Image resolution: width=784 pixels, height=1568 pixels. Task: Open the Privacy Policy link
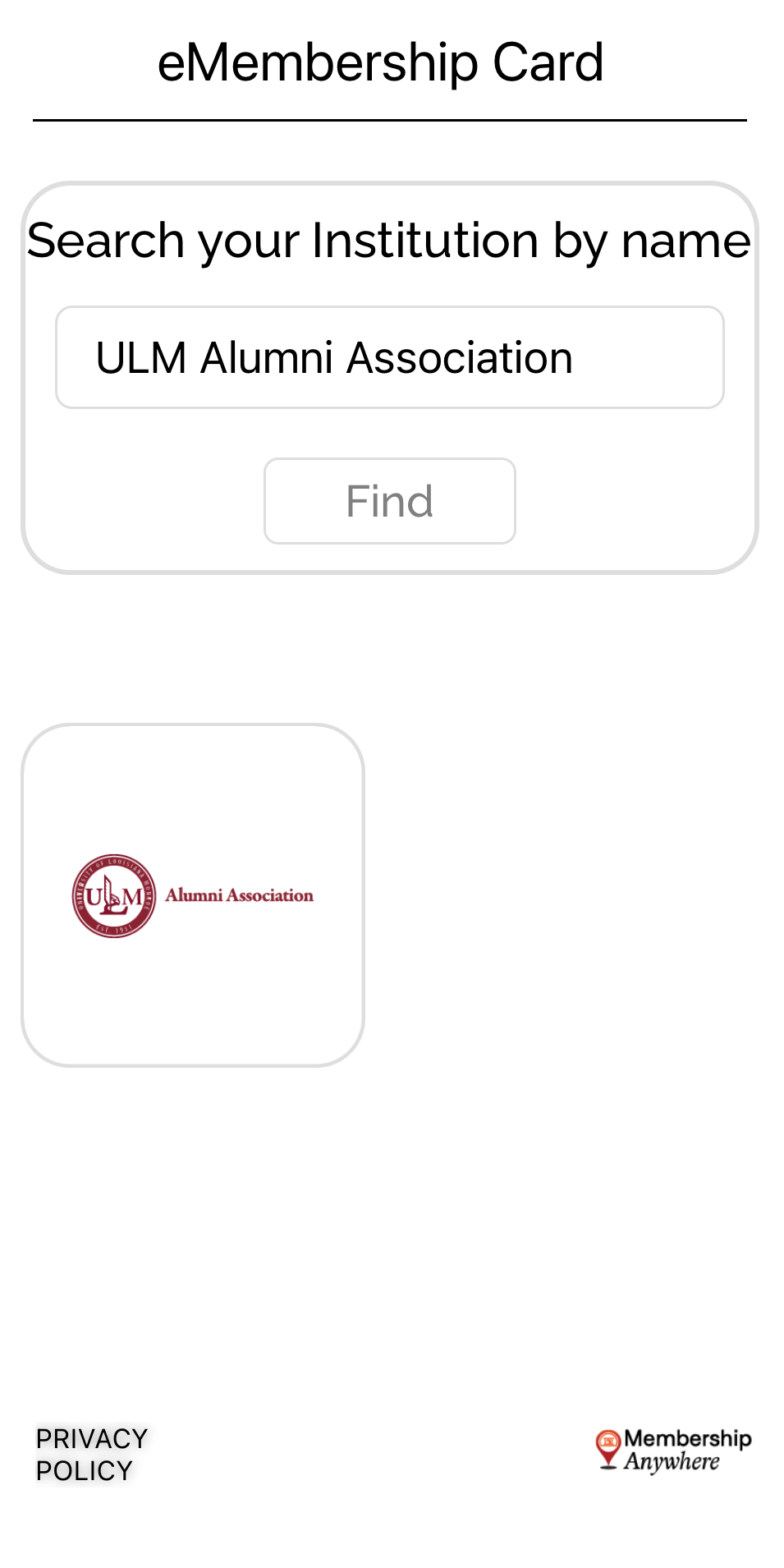pos(91,1454)
